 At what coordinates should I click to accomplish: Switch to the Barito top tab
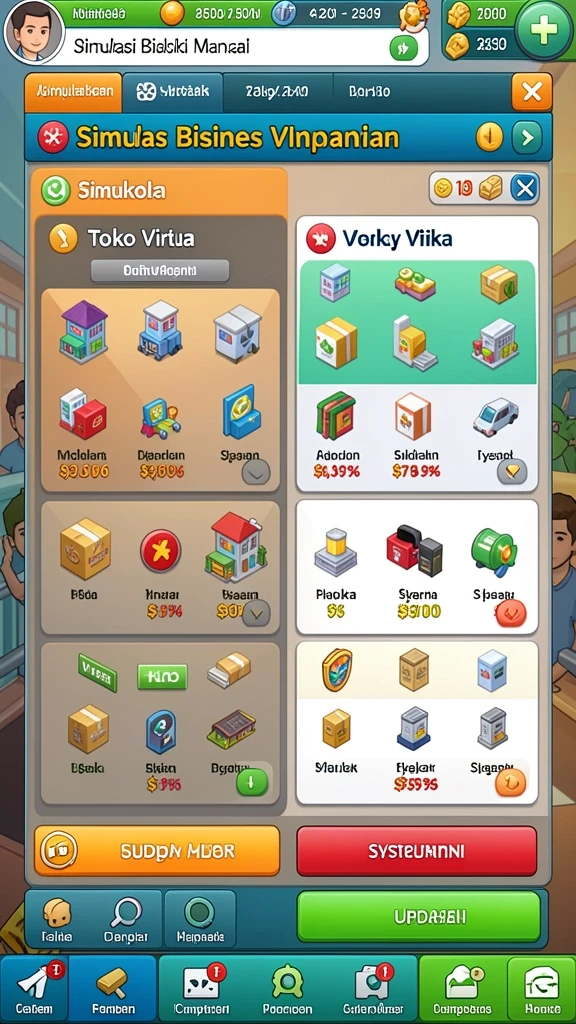tap(370, 92)
